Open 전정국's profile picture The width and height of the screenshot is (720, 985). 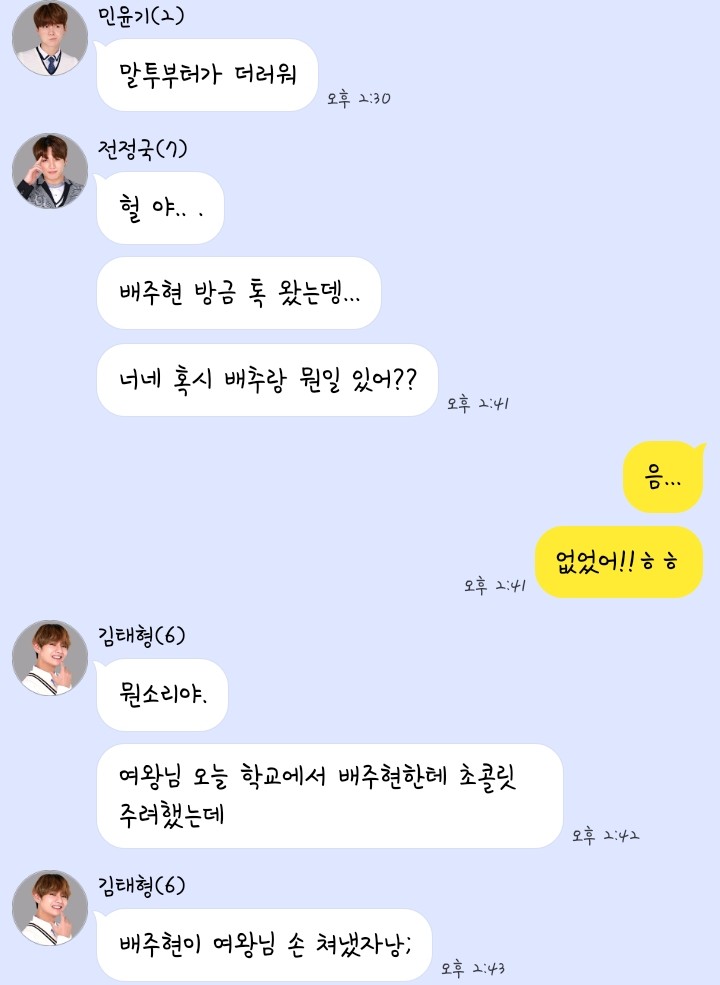pyautogui.click(x=50, y=171)
